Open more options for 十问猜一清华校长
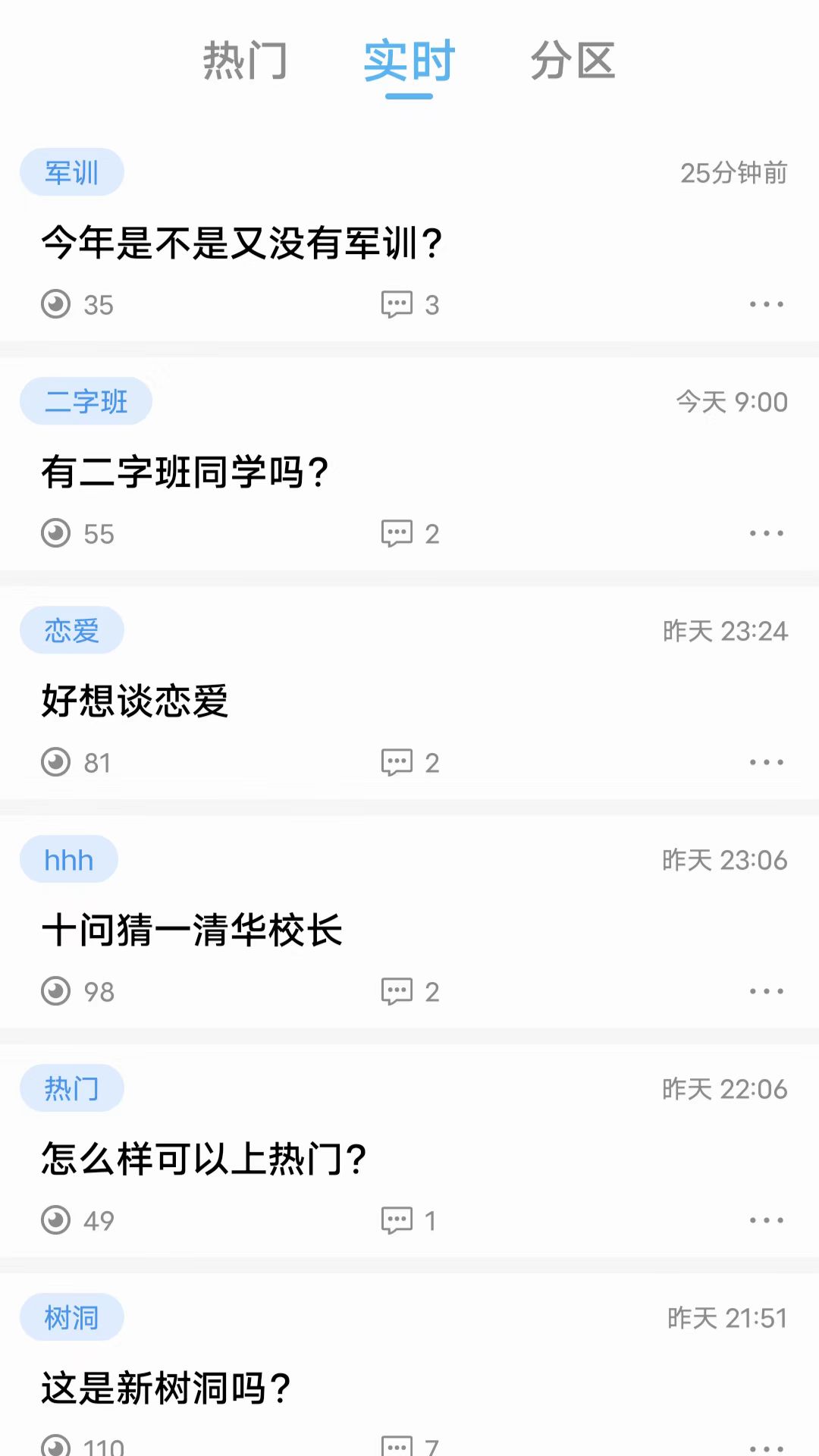The width and height of the screenshot is (819, 1456). click(x=766, y=992)
